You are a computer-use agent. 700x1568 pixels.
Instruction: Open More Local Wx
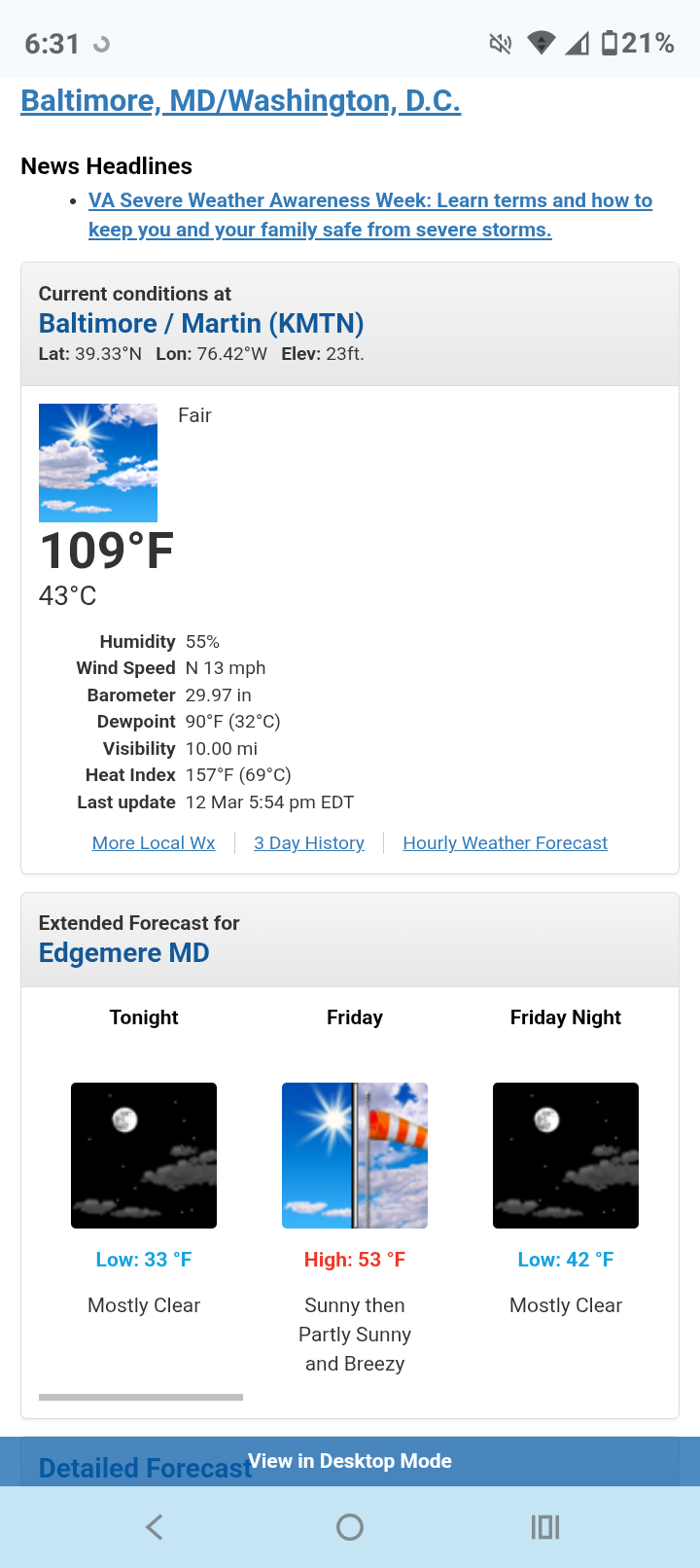point(154,843)
